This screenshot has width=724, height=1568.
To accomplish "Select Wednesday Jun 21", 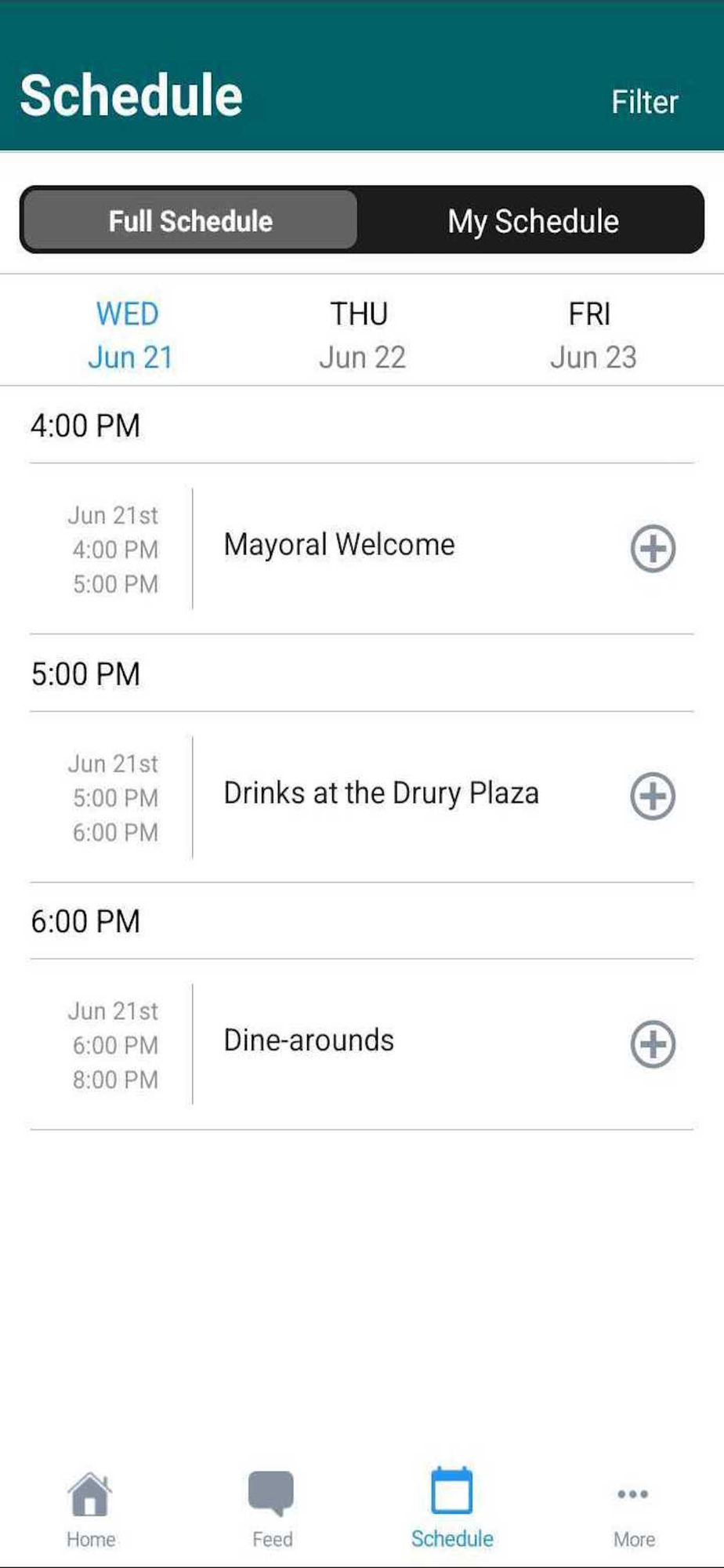I will 129,336.
